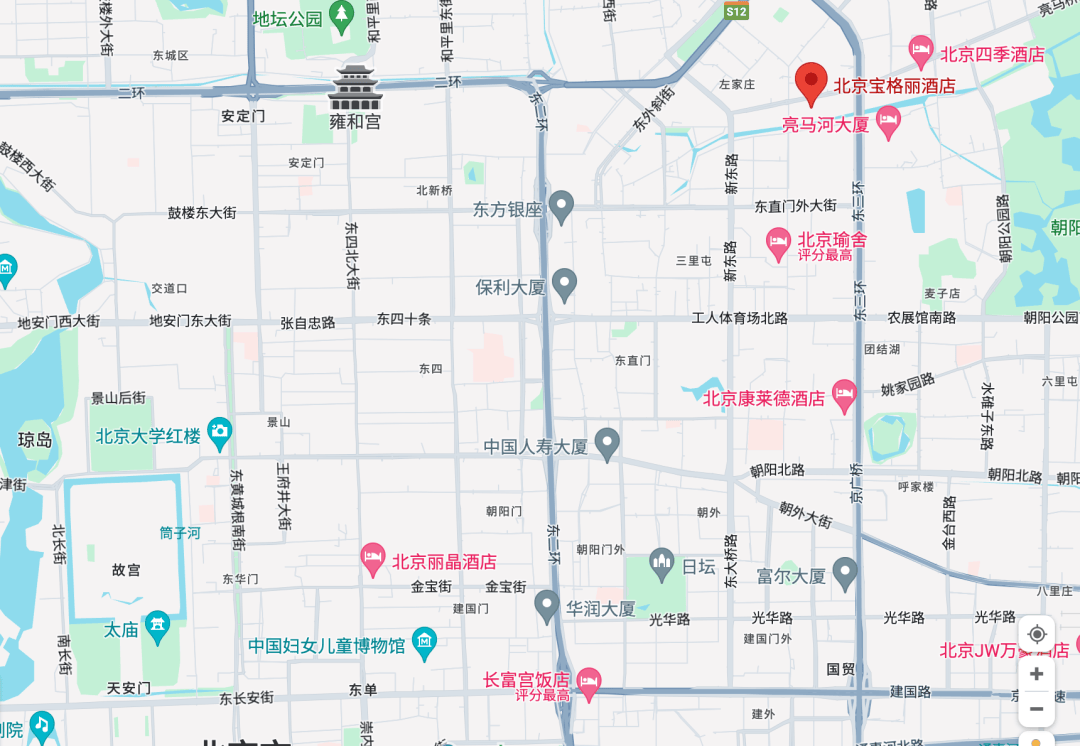Select the 东方银座 place marker

562,207
